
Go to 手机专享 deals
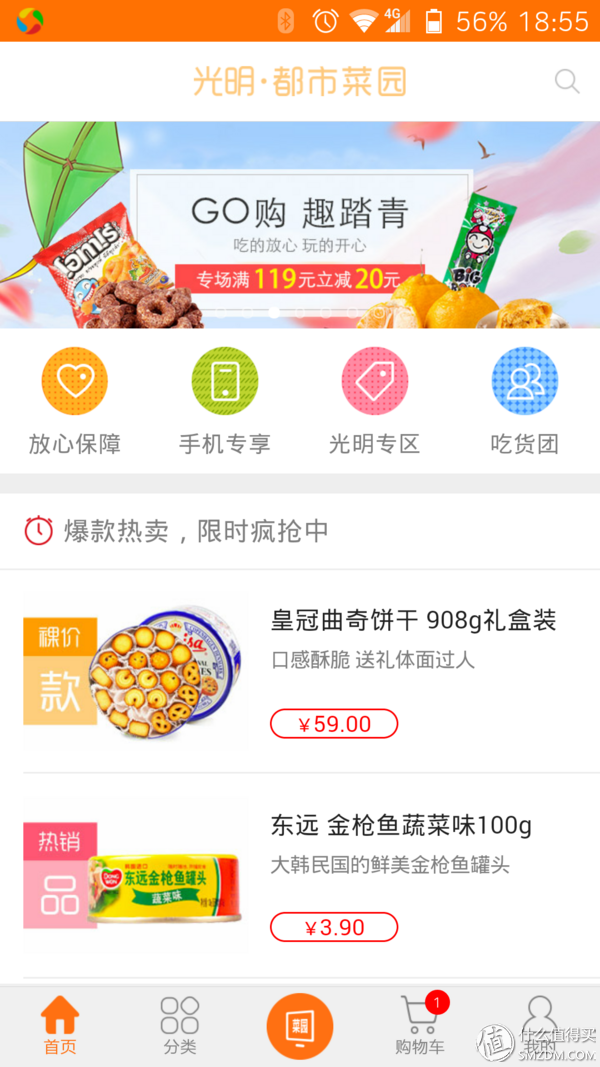tap(225, 400)
